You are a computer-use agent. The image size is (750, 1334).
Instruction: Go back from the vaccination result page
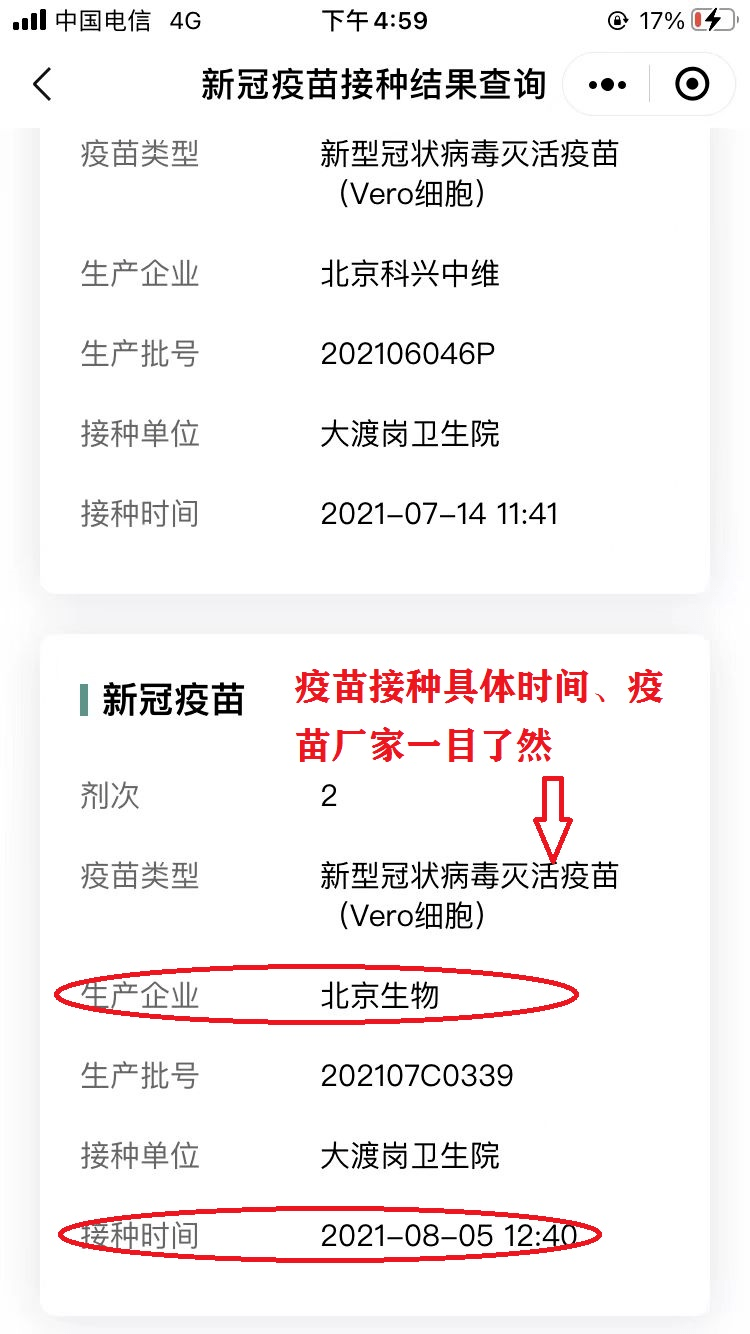coord(42,85)
